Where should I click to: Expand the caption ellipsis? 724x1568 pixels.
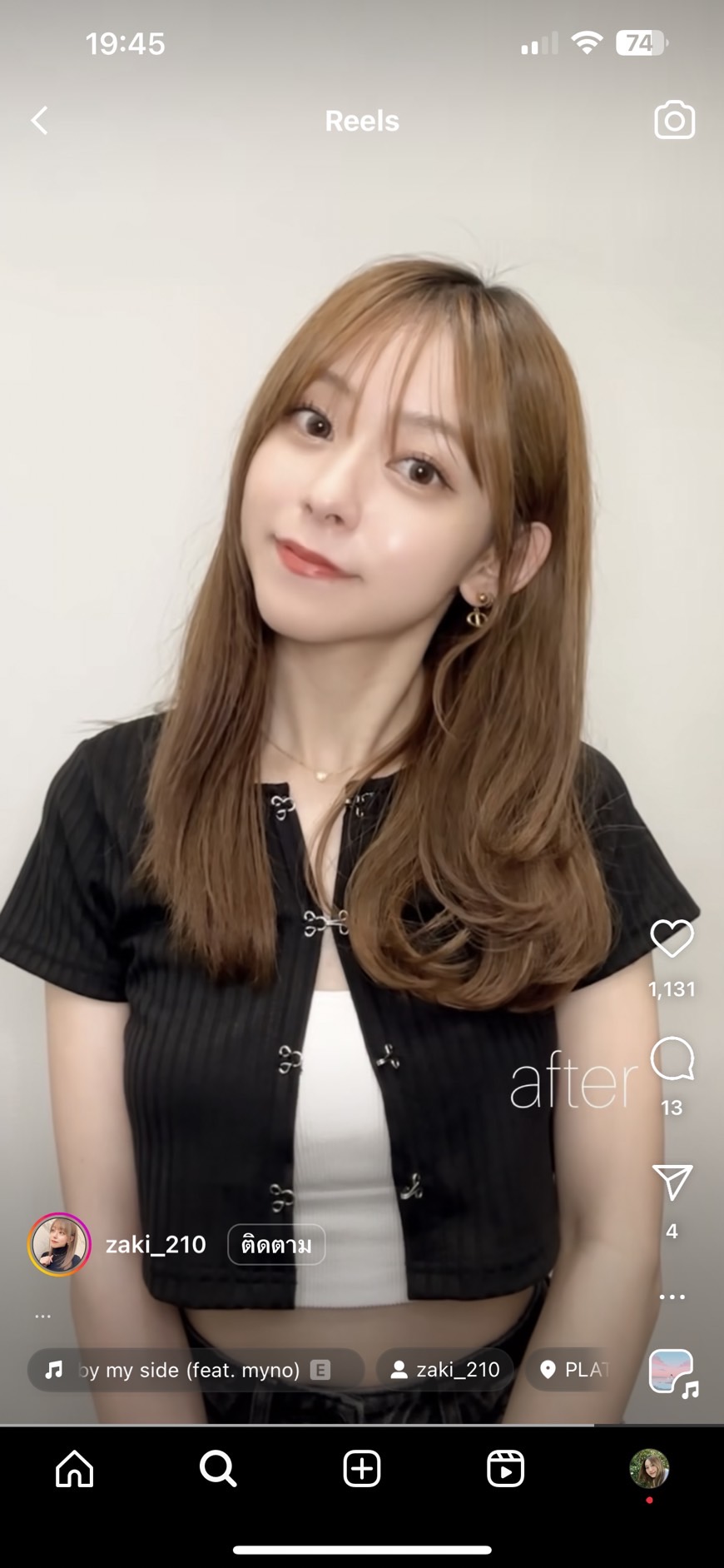pos(43,1316)
